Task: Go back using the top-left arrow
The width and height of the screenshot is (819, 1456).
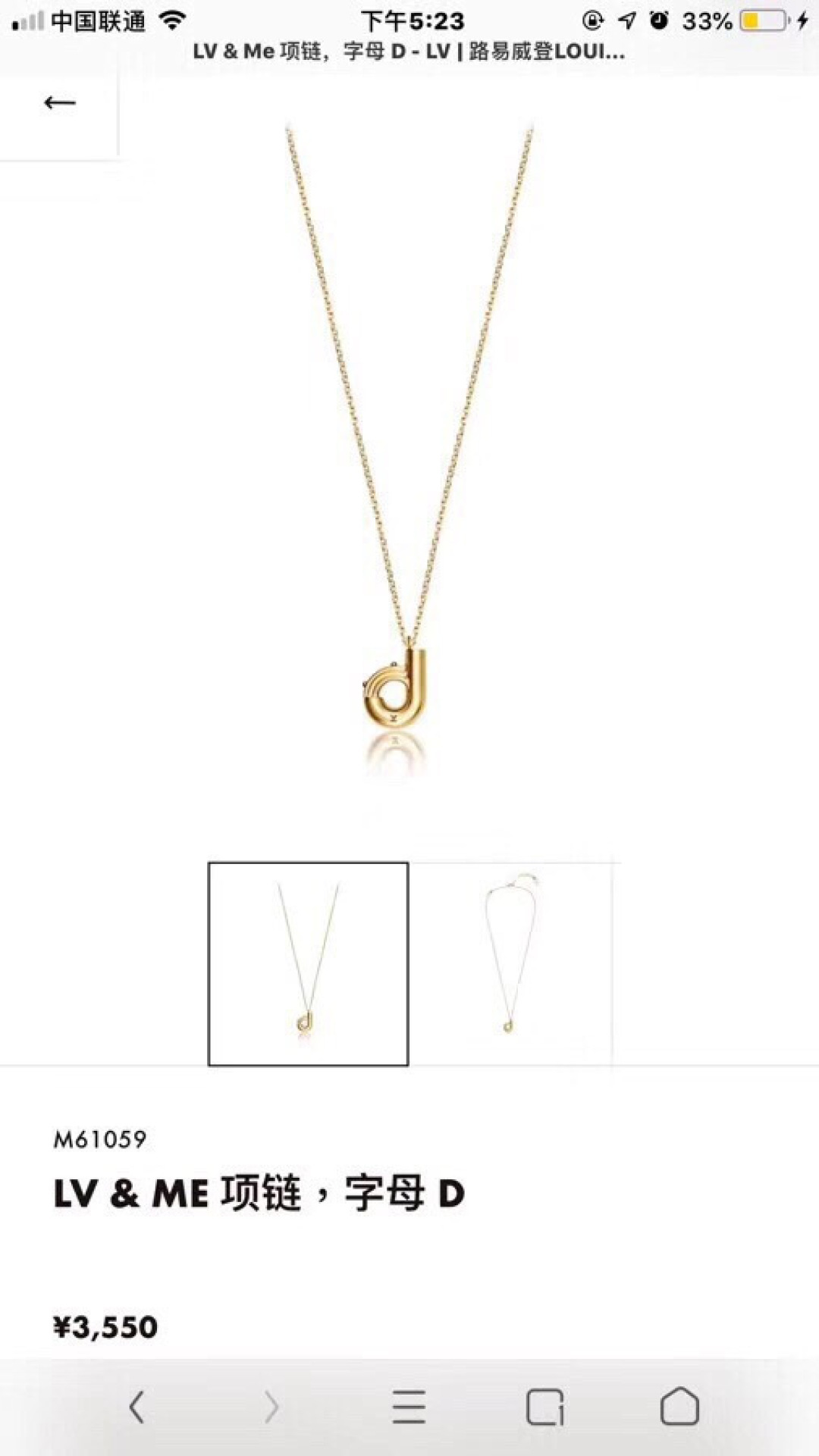Action: pyautogui.click(x=60, y=103)
